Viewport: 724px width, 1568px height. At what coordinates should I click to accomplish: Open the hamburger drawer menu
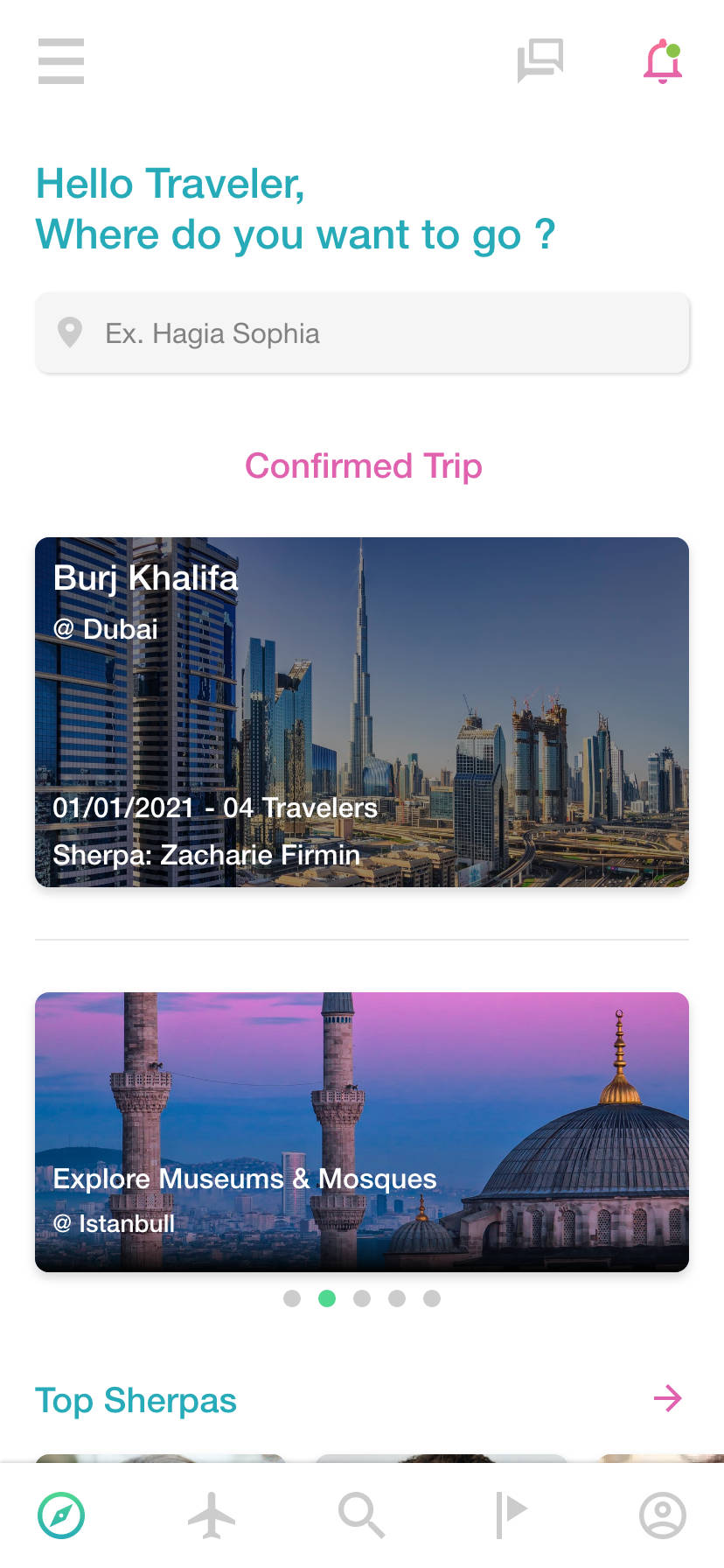[61, 61]
